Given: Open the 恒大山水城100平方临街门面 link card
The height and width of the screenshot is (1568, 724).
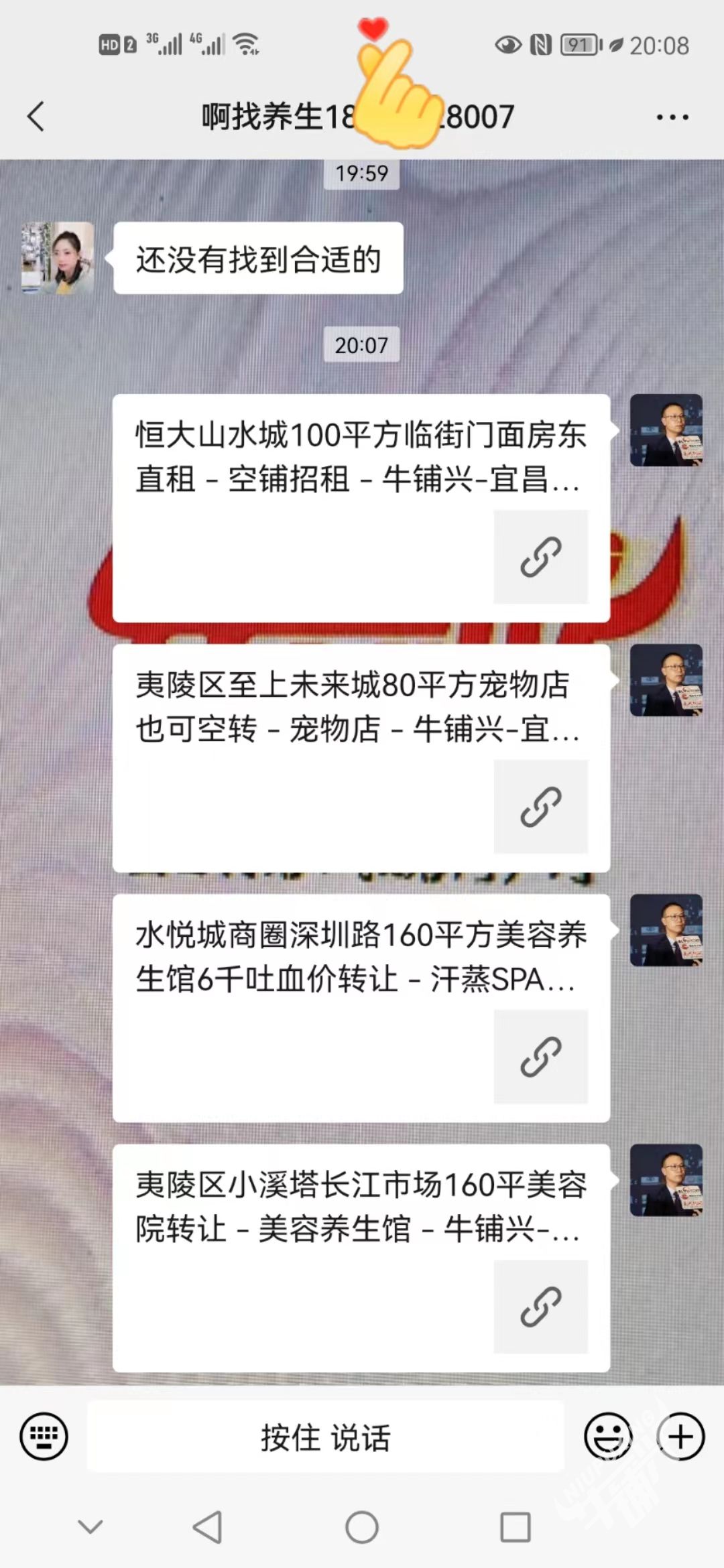Looking at the screenshot, I should (361, 507).
